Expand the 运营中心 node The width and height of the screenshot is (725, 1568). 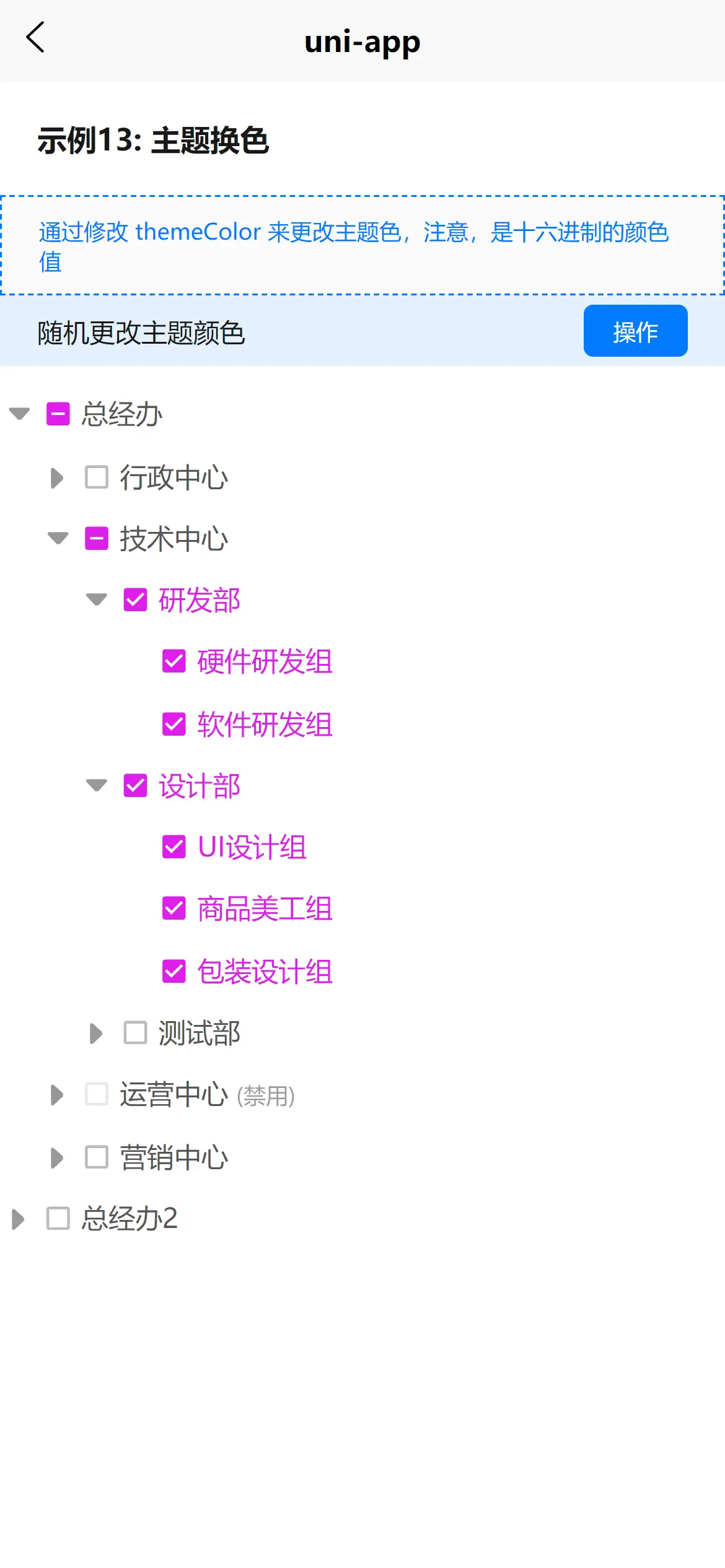[57, 1095]
